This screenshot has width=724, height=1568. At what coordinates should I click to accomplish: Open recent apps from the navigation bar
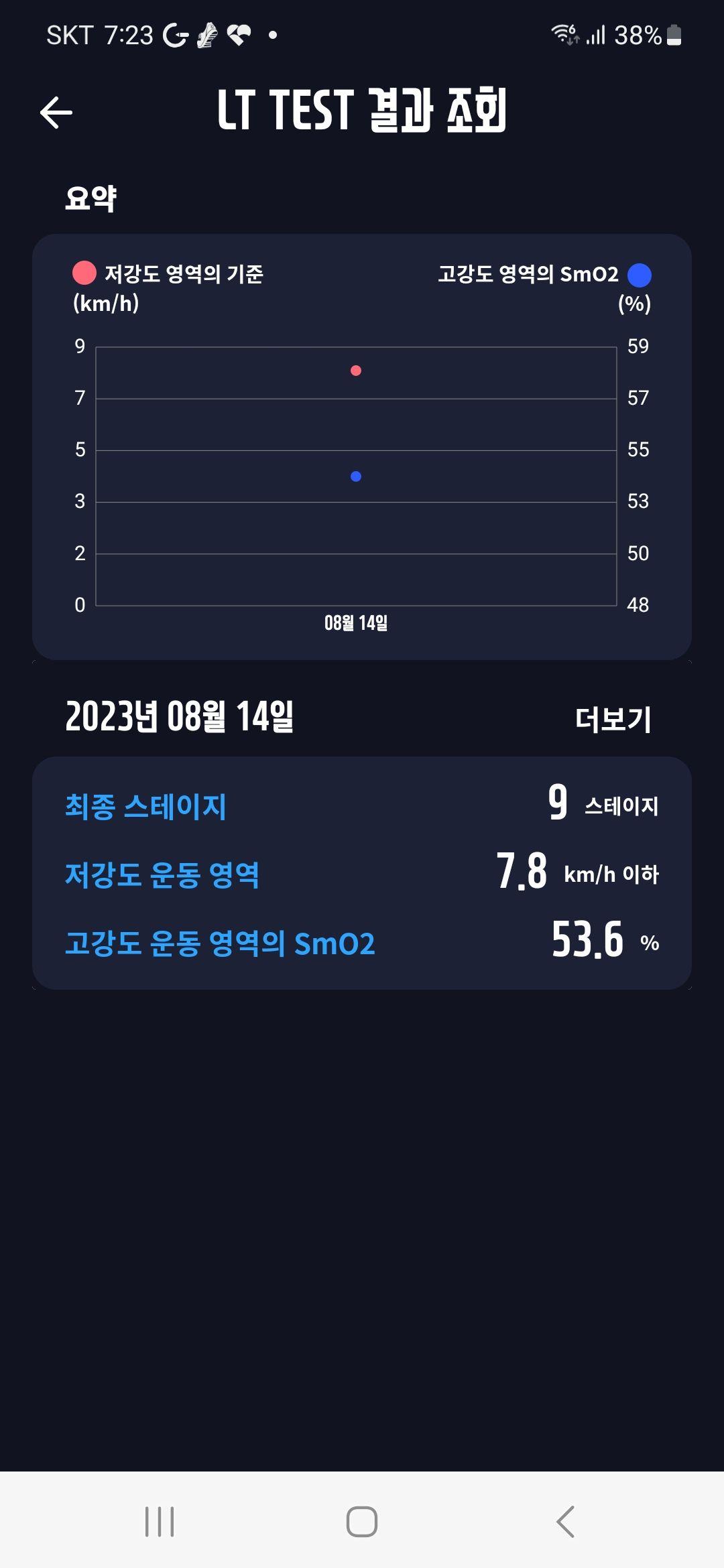[x=160, y=1522]
